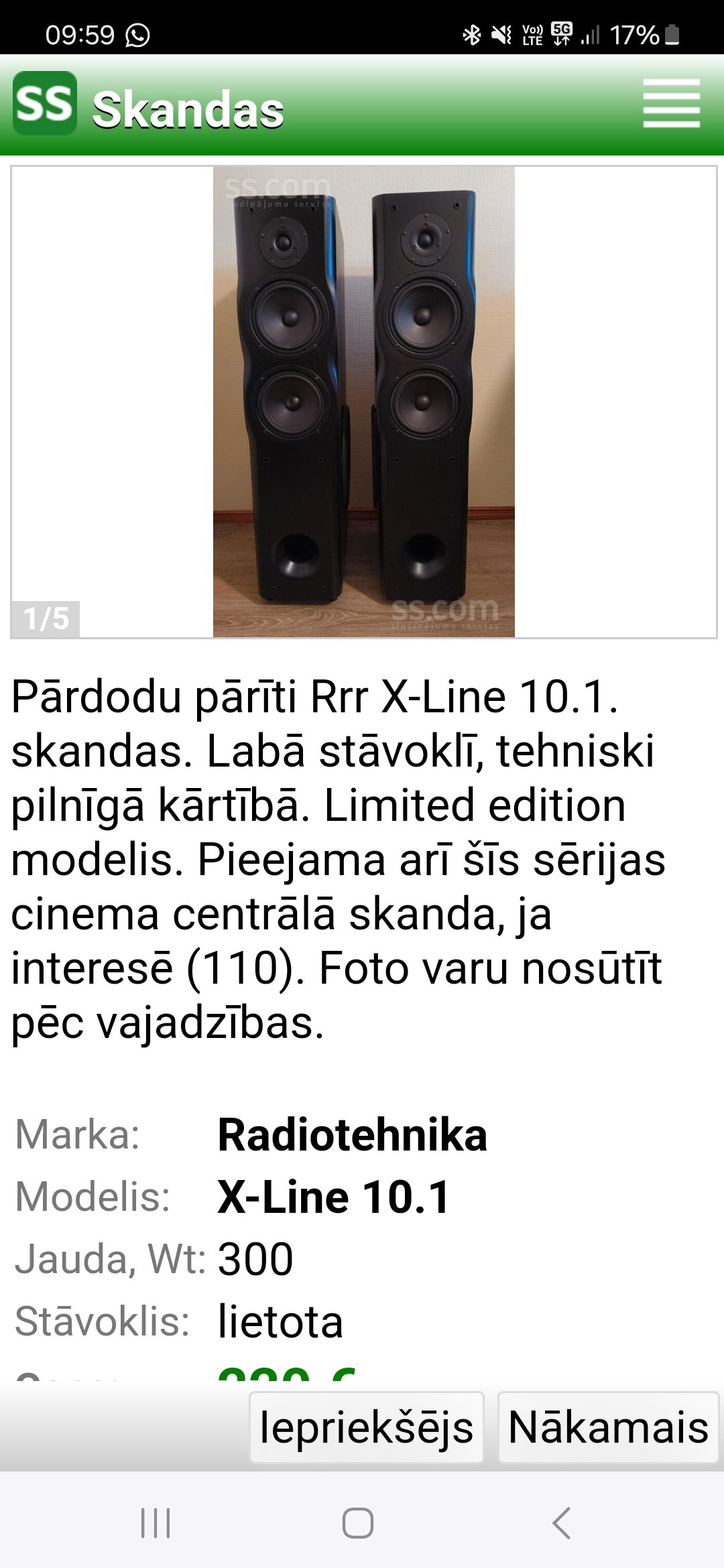Tap the system back button

click(562, 1523)
